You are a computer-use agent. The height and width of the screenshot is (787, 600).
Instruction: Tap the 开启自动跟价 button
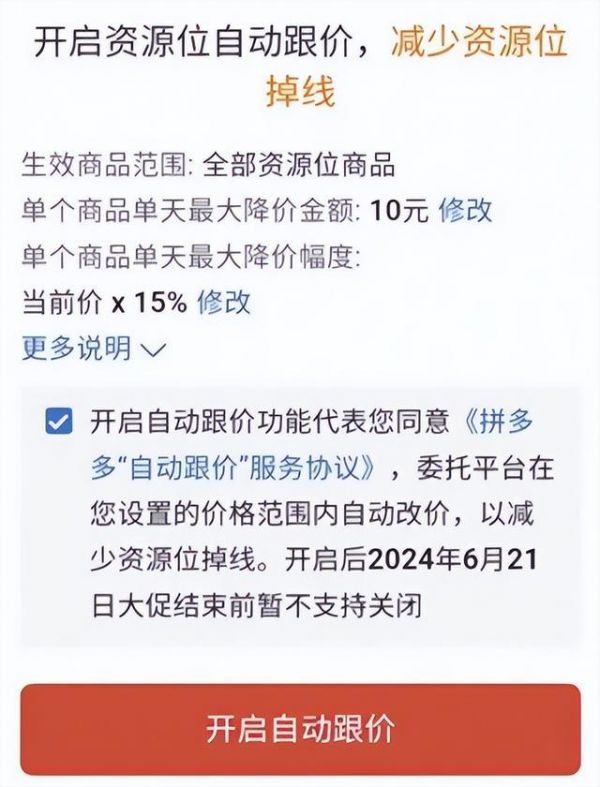[300, 729]
